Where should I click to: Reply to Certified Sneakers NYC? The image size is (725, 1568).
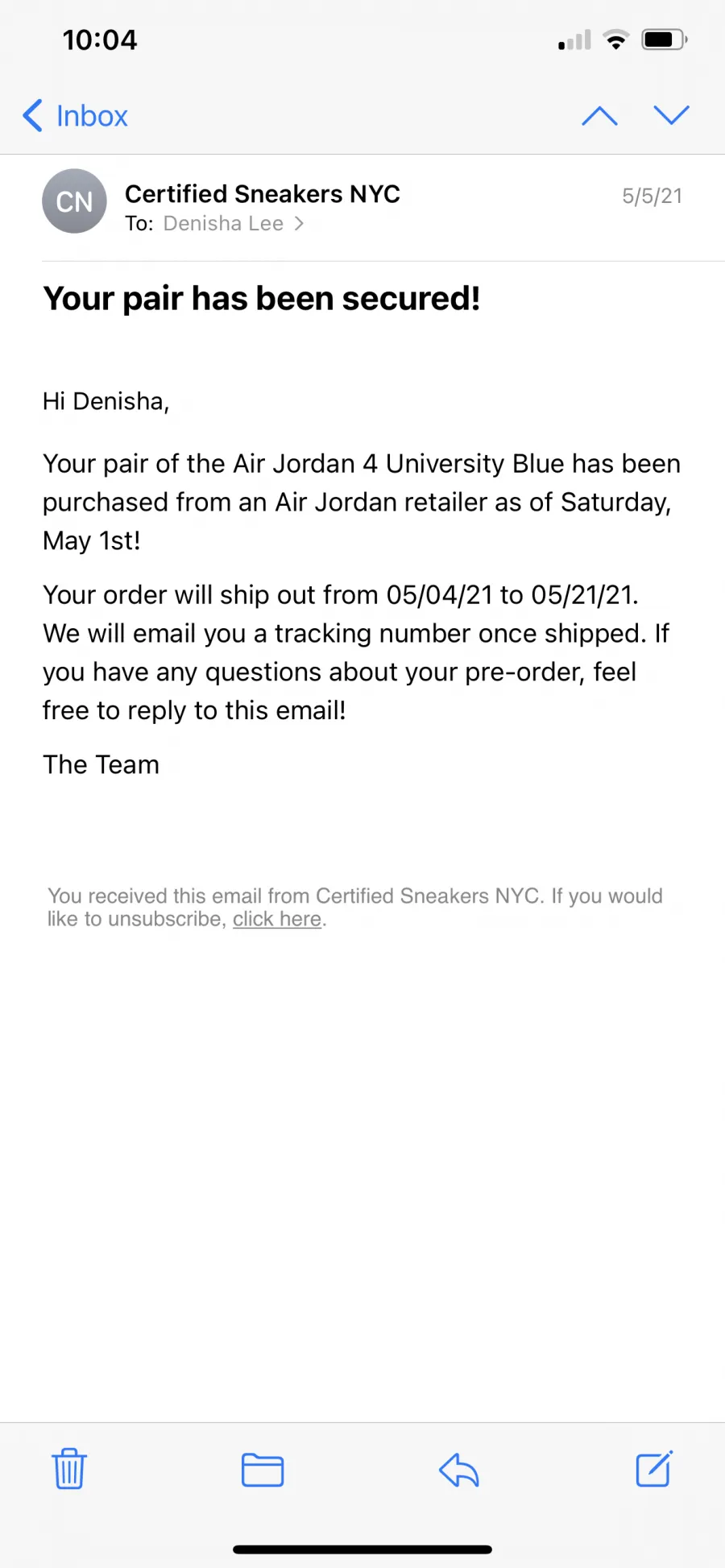(x=459, y=1470)
